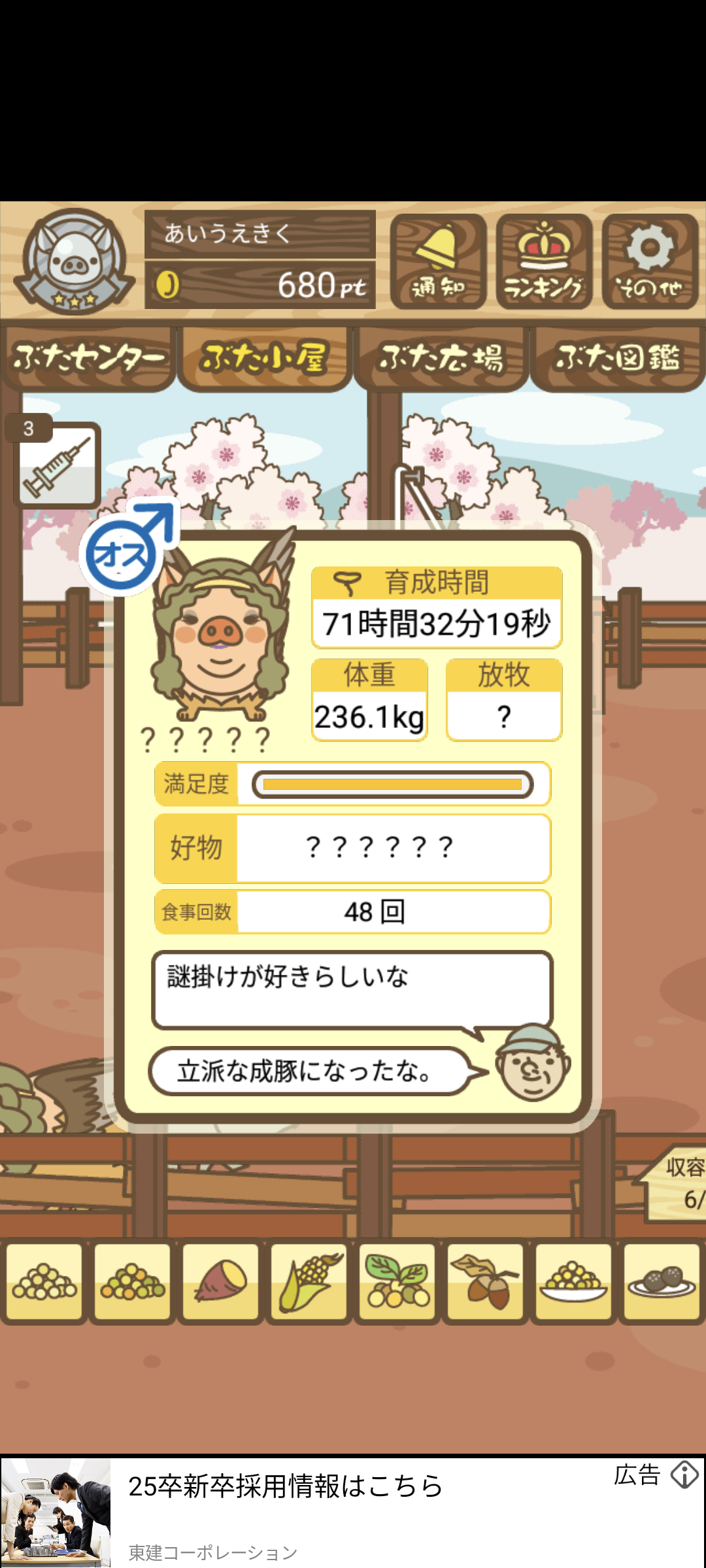Open the ぶた図鑑 tab
The width and height of the screenshot is (706, 1568).
pos(617,359)
